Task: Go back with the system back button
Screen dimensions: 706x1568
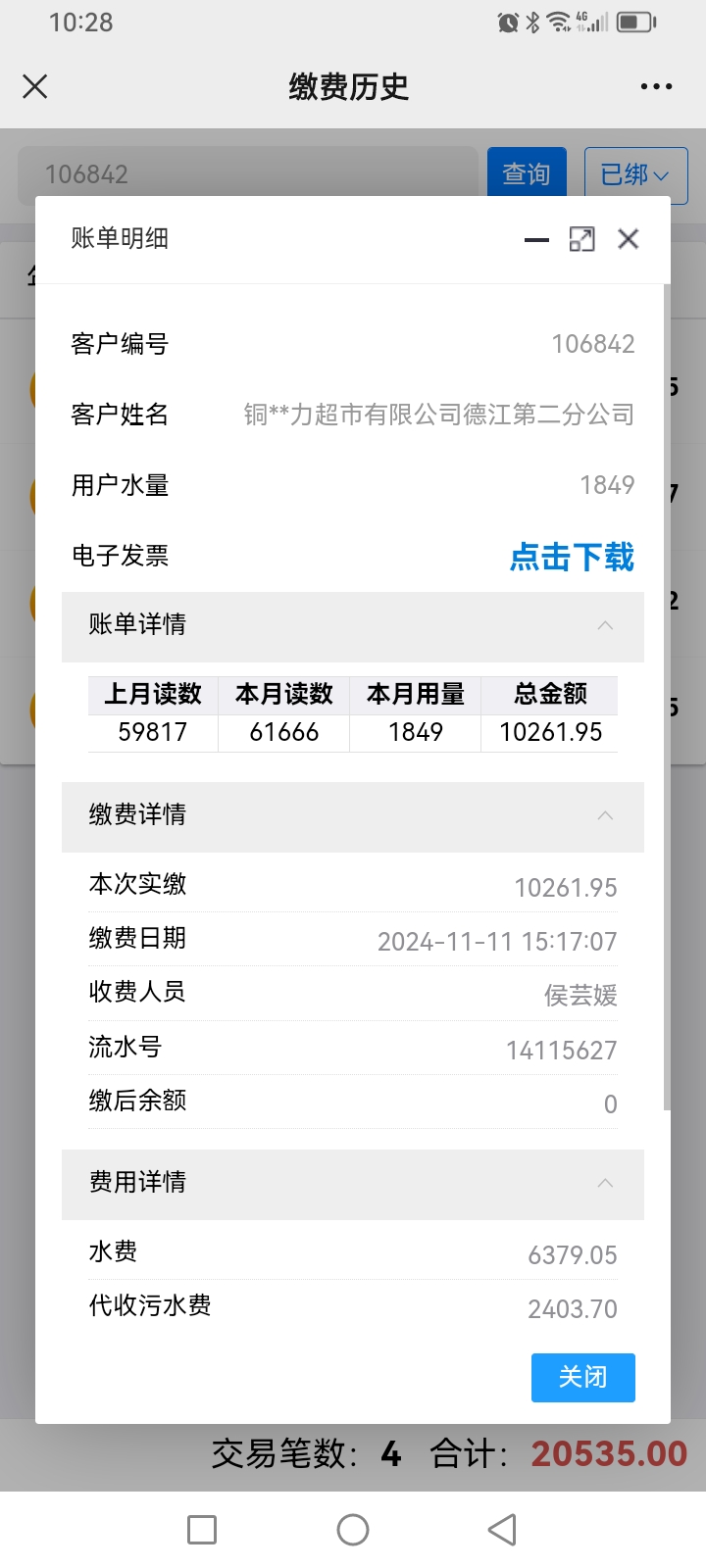Action: (502, 1530)
